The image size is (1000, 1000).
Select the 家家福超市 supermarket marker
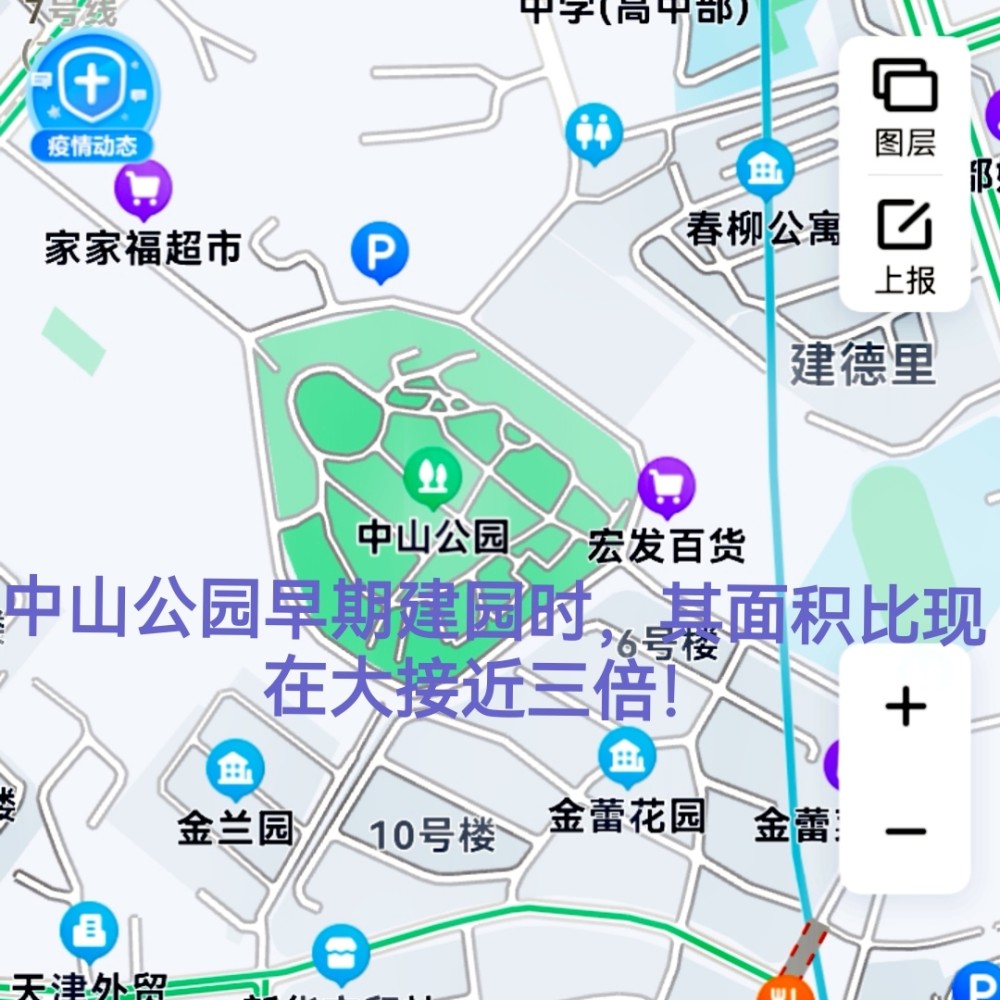[x=143, y=188]
